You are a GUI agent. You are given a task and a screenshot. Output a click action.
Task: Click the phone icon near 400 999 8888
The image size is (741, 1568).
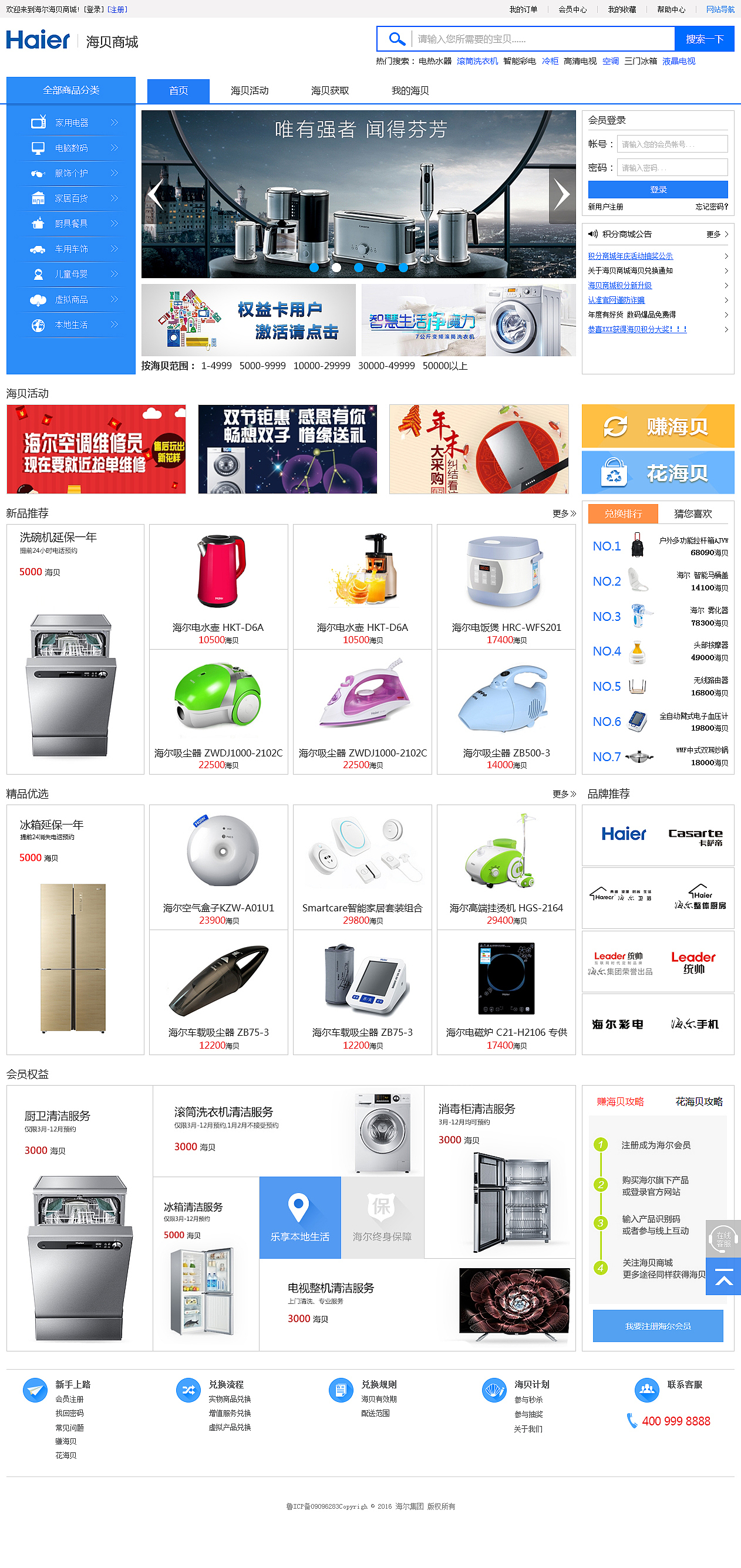633,1421
